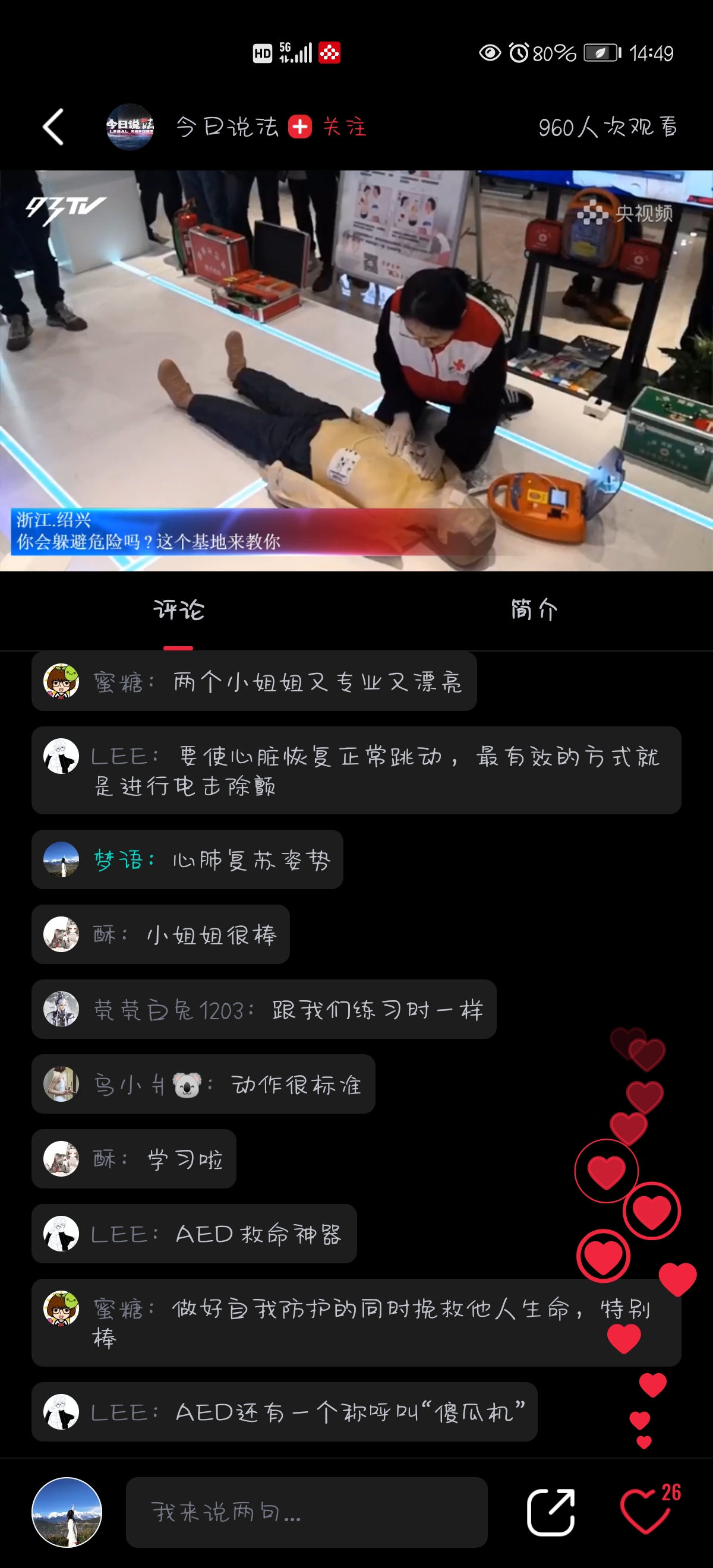Open your profile avatar beside the comment box
This screenshot has width=713, height=1568.
point(67,1512)
